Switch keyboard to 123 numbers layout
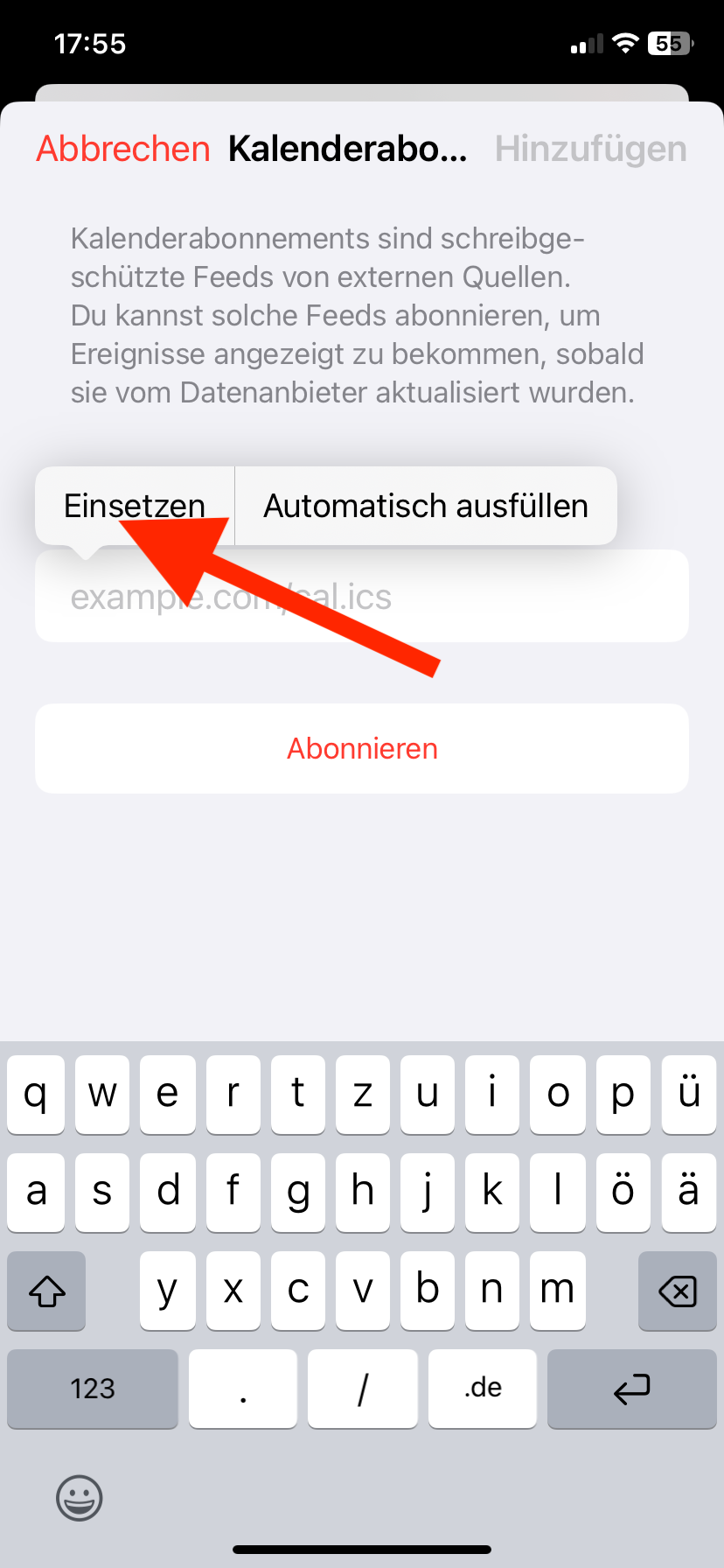Viewport: 724px width, 1568px height. pyautogui.click(x=93, y=1389)
